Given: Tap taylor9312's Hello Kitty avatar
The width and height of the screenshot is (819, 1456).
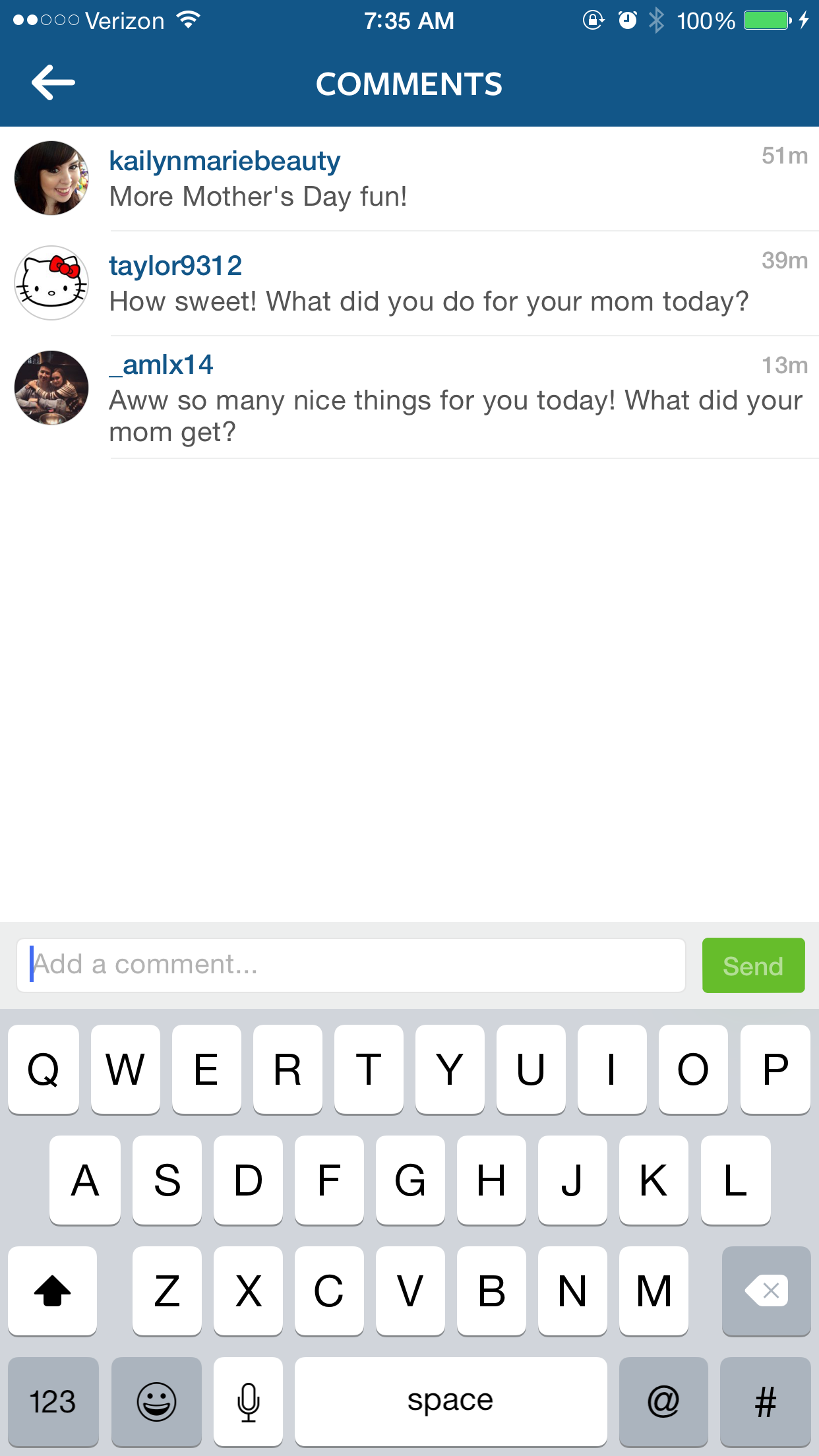Looking at the screenshot, I should click(x=51, y=283).
